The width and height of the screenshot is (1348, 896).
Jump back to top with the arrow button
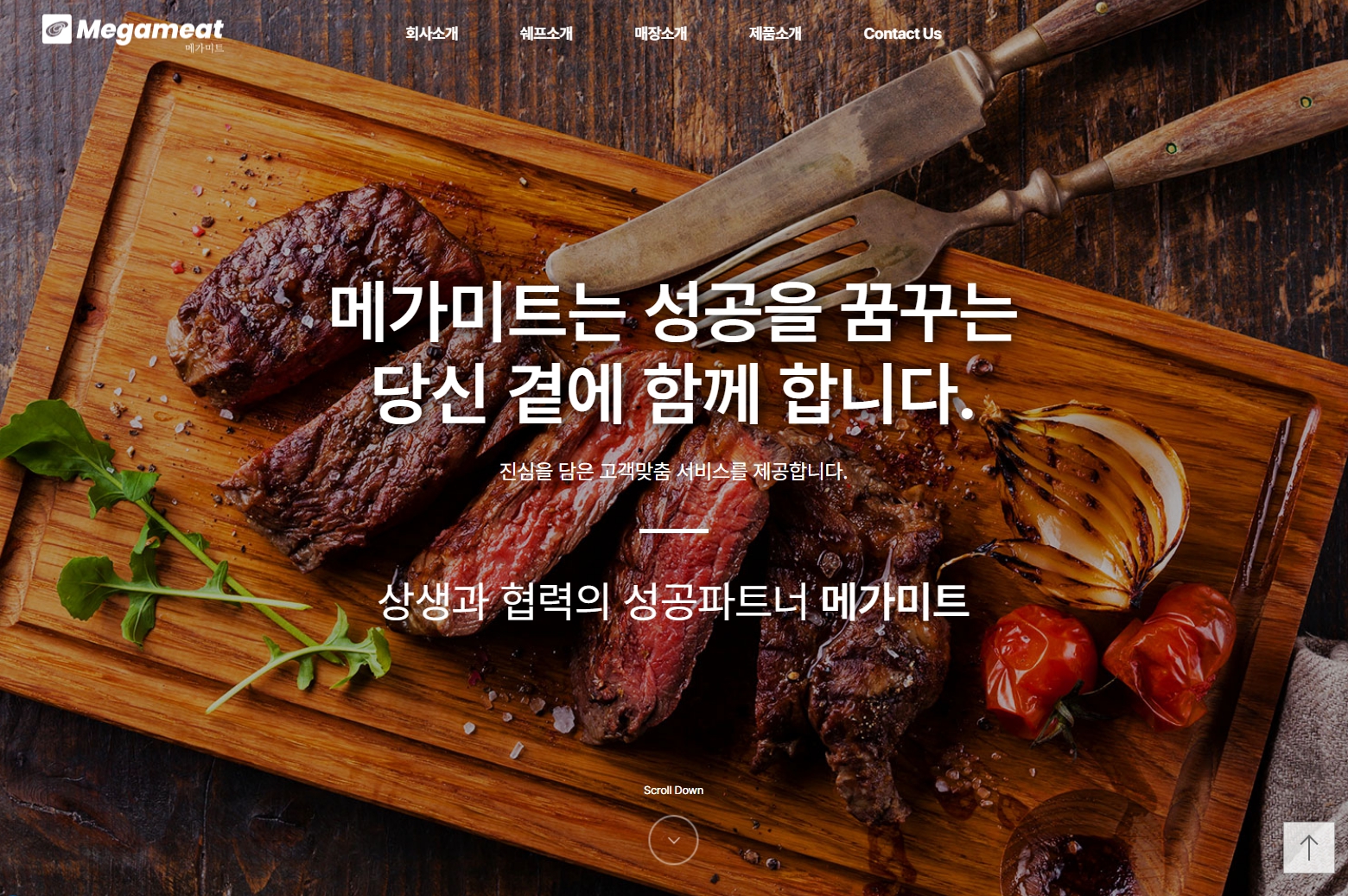click(x=1308, y=848)
